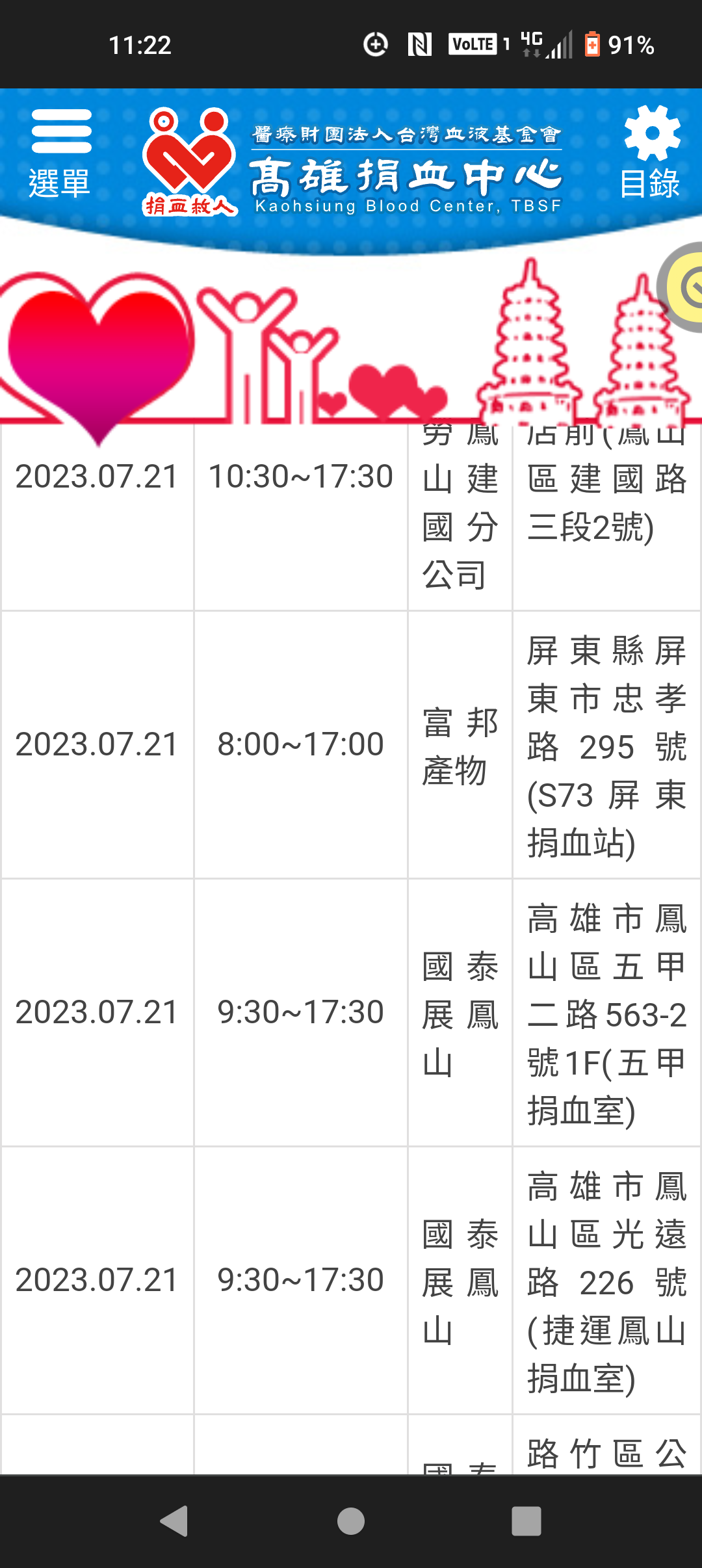Go back with the system back button
702x1568 pixels.
point(174,1521)
